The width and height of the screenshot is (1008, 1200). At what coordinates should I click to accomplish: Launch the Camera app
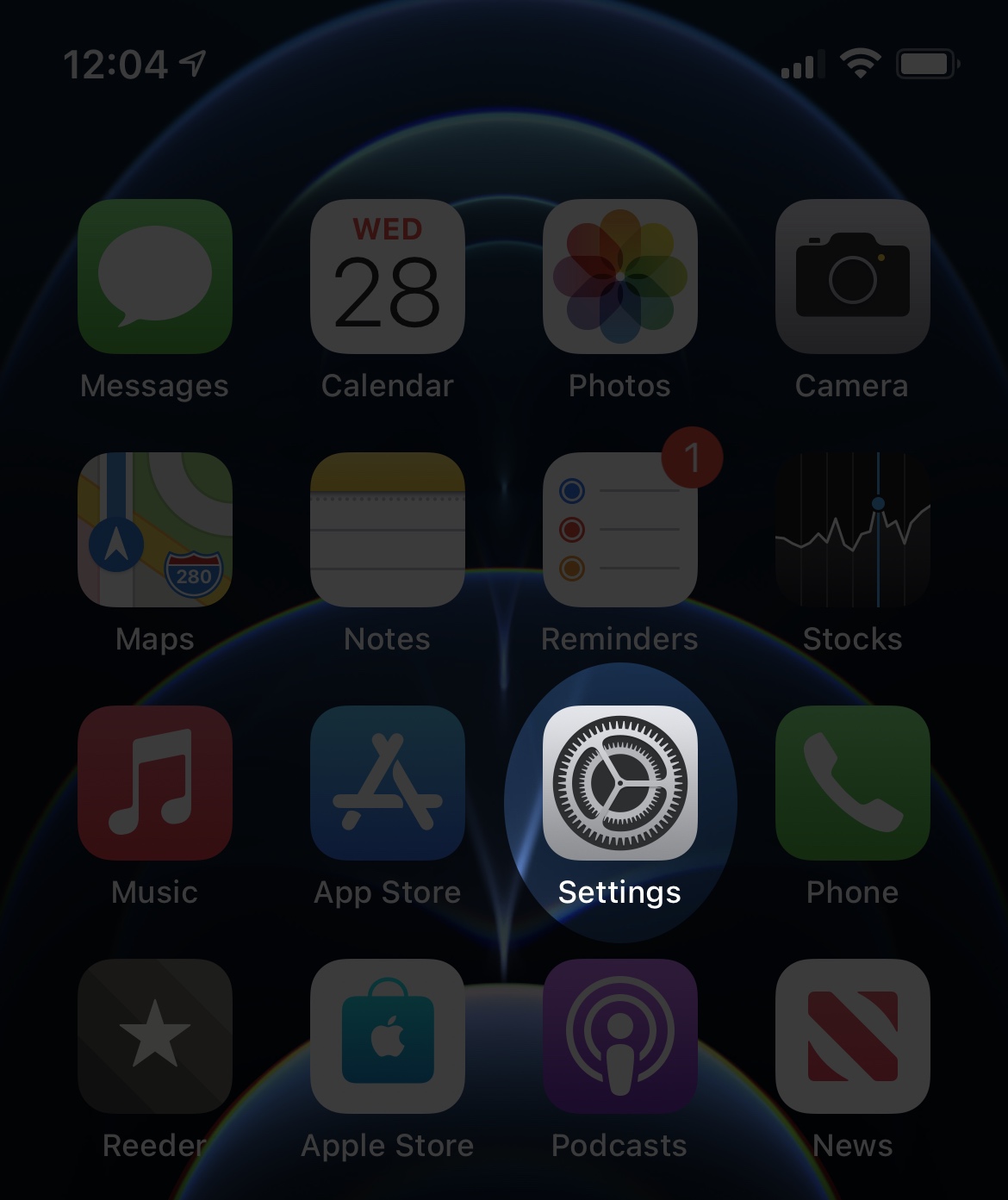pyautogui.click(x=852, y=276)
